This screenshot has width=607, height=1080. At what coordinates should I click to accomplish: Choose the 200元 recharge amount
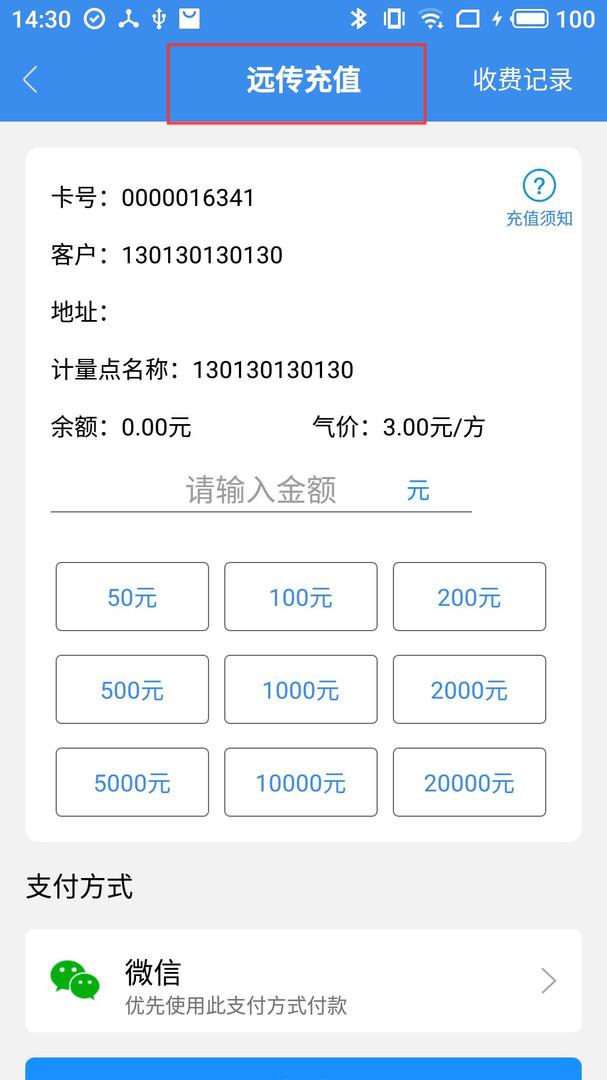click(x=469, y=596)
